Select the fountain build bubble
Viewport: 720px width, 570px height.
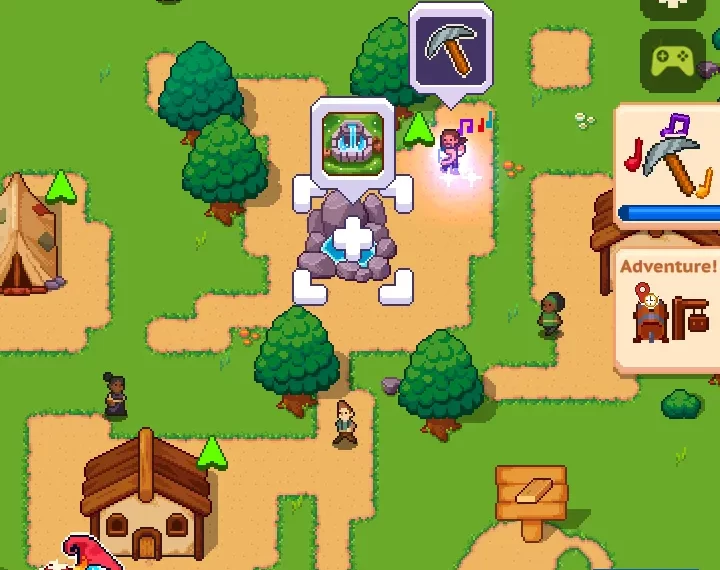352,143
